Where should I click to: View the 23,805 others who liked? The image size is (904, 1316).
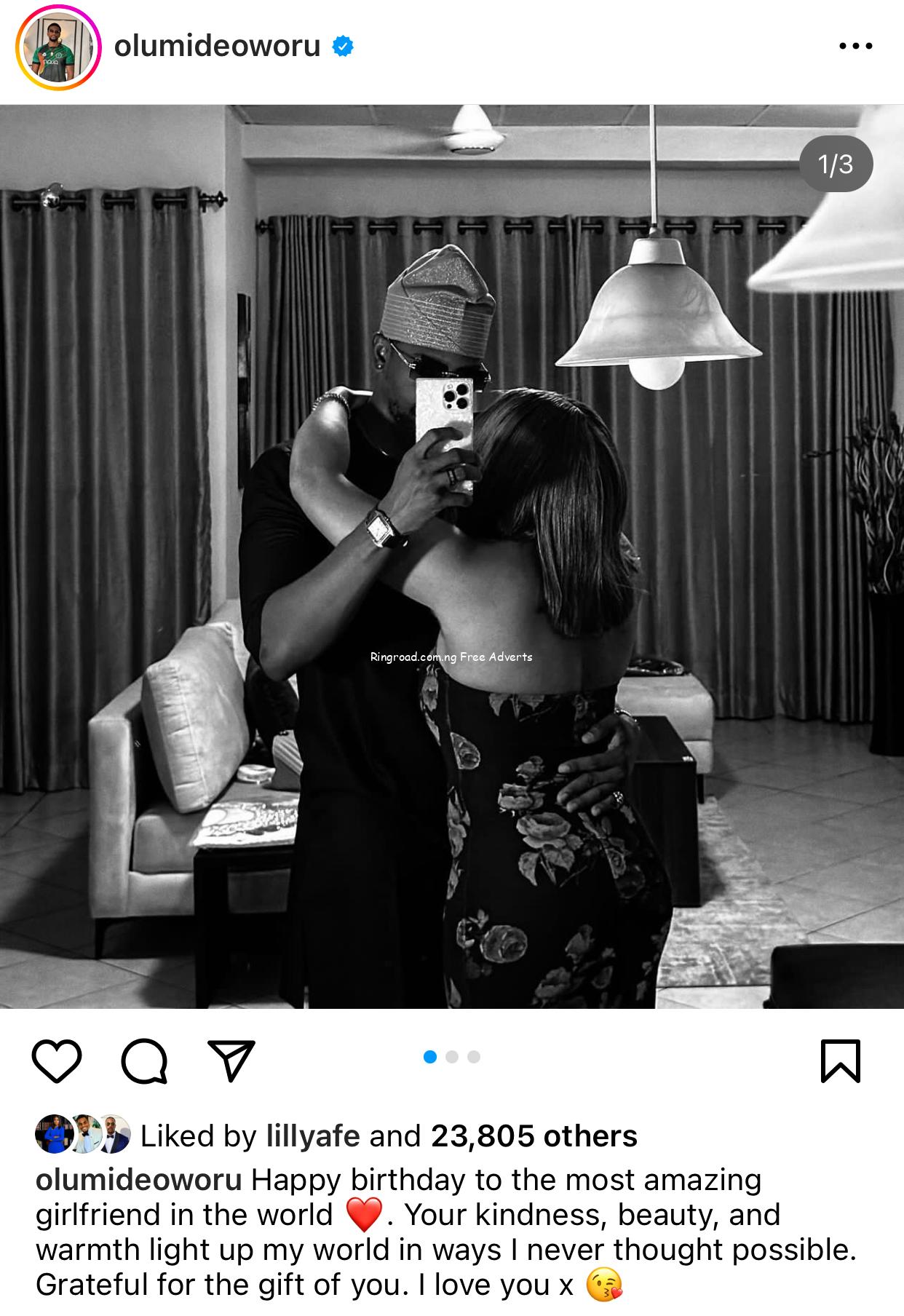pos(534,1136)
